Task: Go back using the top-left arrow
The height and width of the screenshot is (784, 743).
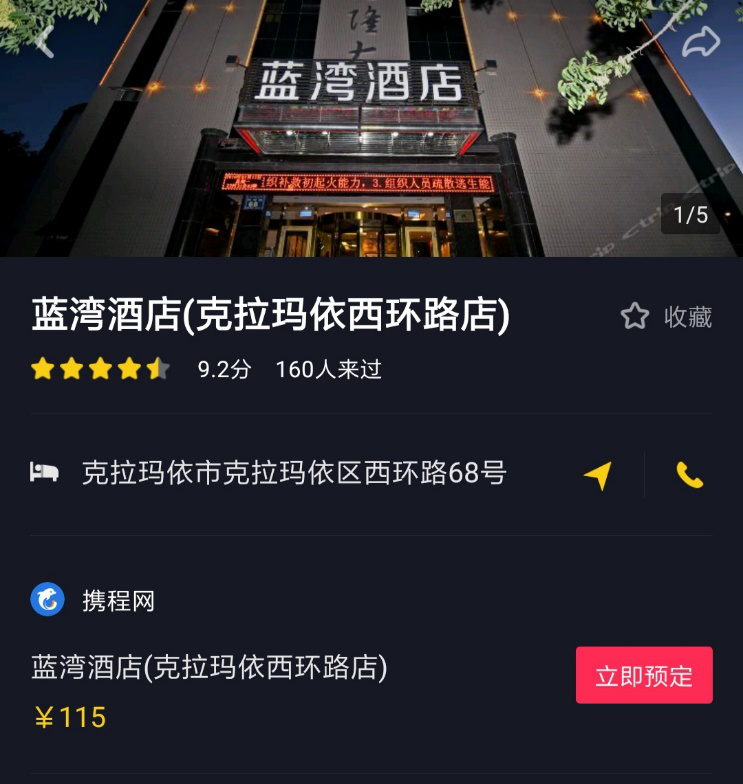Action: click(x=42, y=40)
